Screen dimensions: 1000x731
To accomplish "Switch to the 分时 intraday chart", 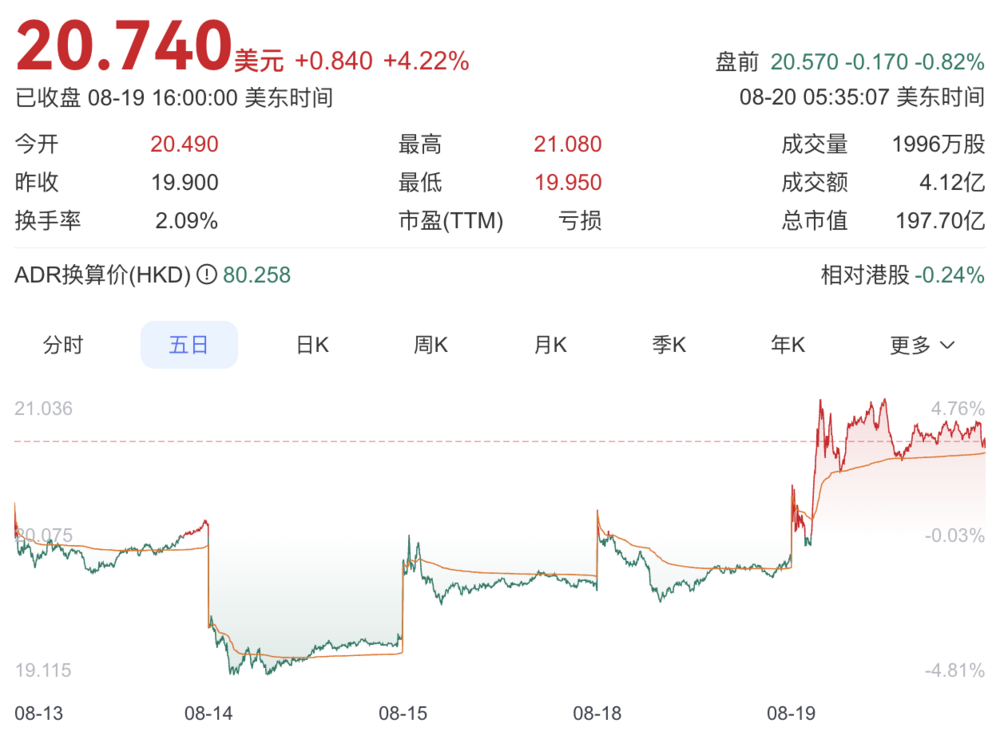I will [x=63, y=345].
